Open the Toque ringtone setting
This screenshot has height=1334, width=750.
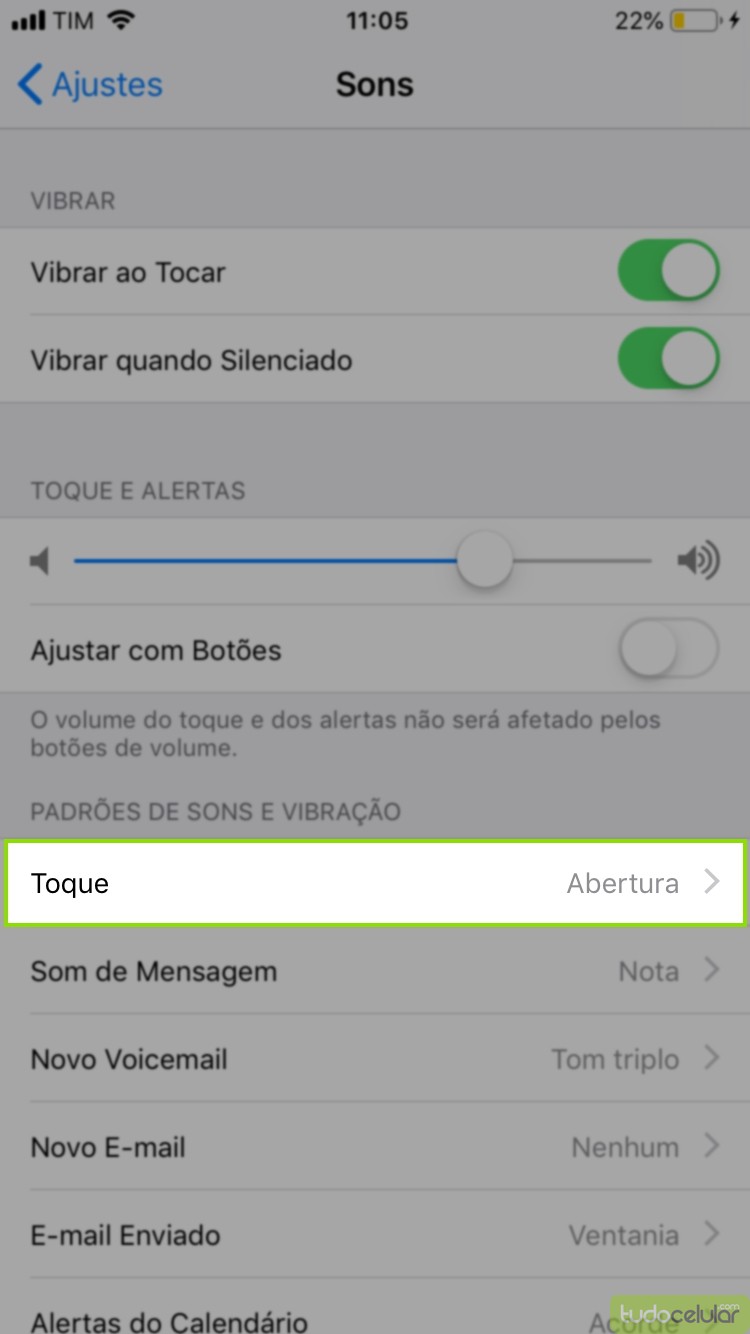tap(375, 883)
